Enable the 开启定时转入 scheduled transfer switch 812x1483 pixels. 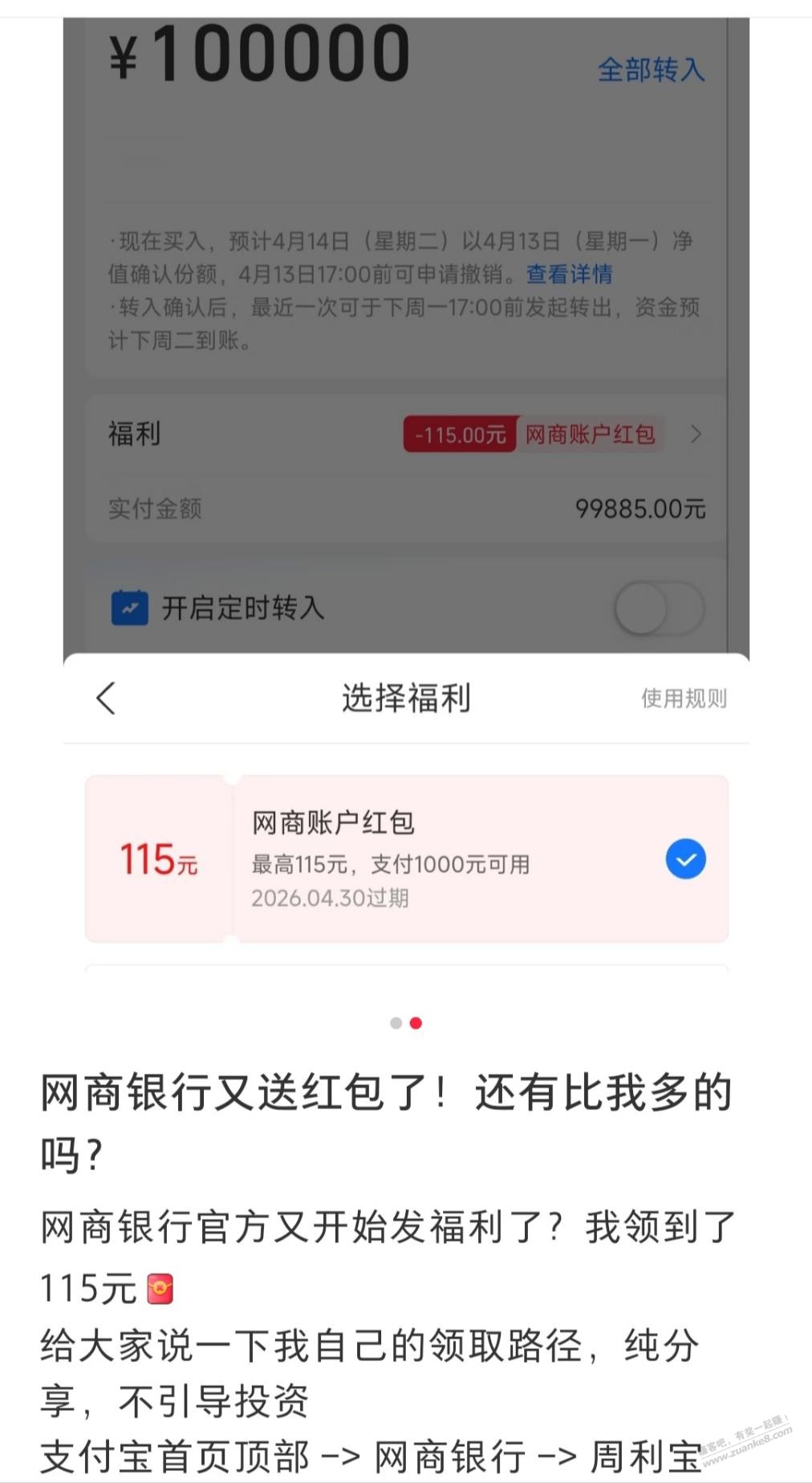pyautogui.click(x=657, y=608)
